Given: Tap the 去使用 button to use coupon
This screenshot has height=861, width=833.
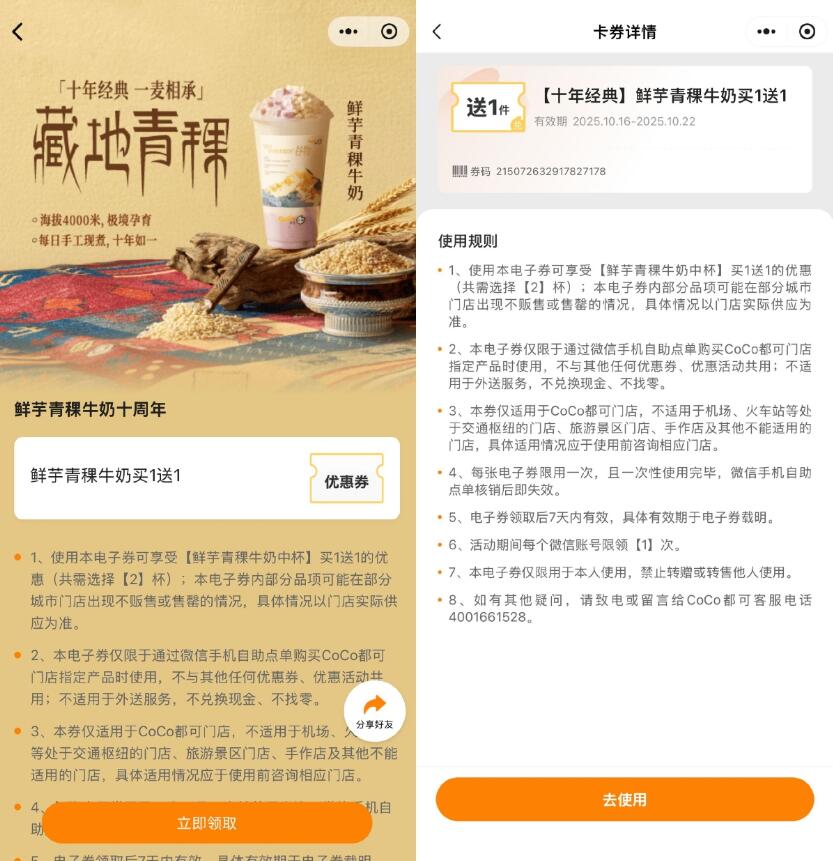Looking at the screenshot, I should (624, 799).
